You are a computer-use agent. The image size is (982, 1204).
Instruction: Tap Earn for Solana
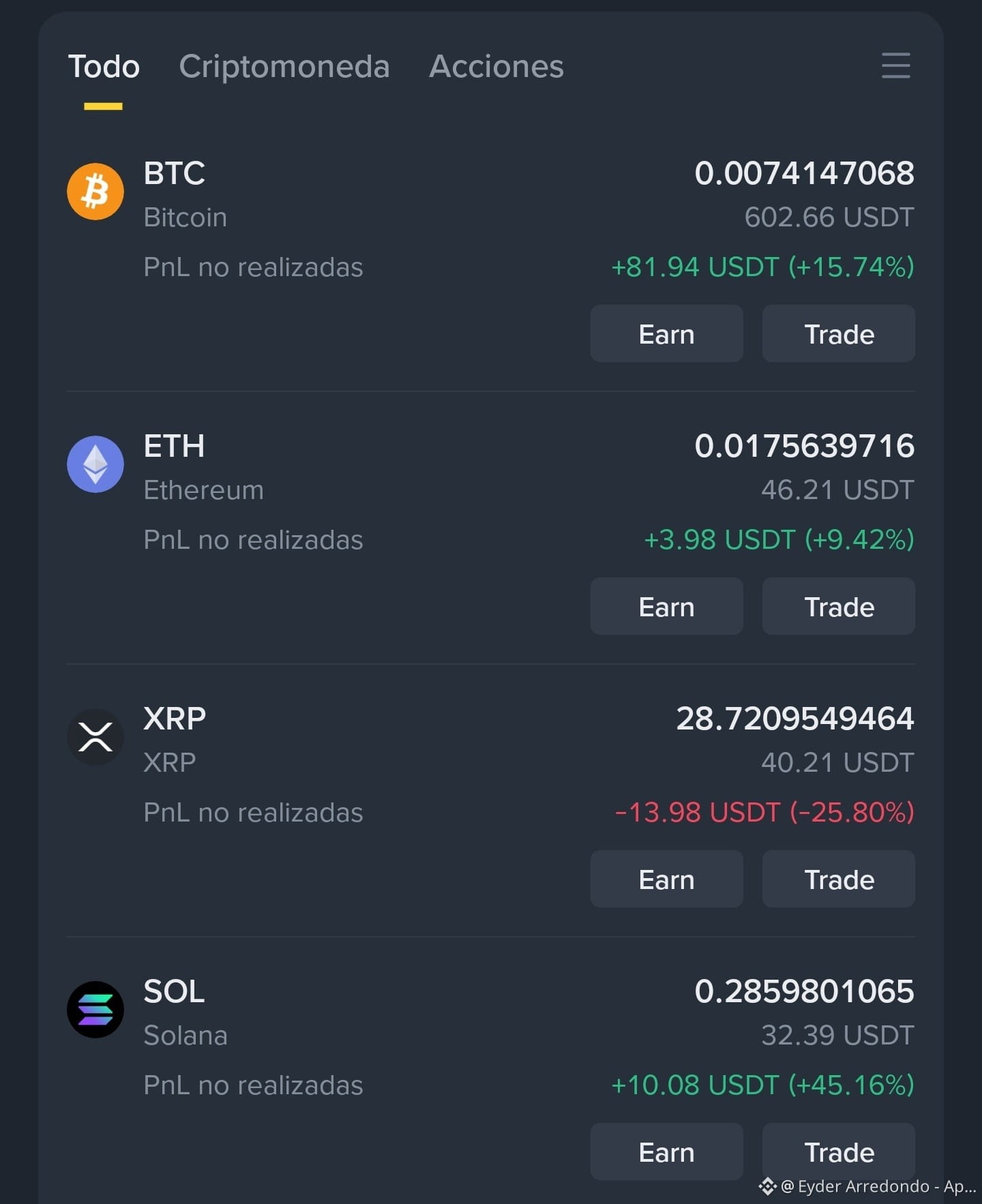666,1152
